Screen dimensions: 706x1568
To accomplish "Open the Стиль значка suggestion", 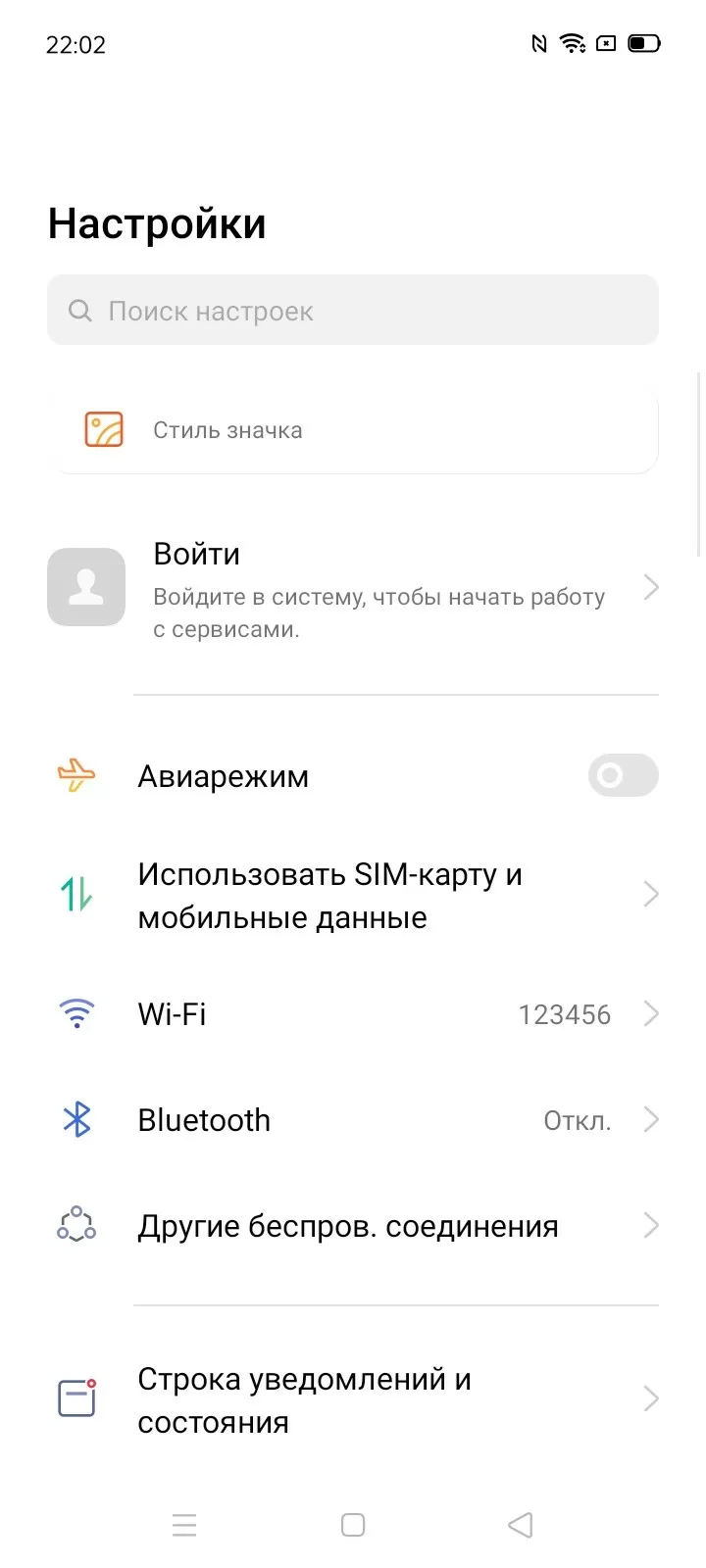I will (x=353, y=430).
